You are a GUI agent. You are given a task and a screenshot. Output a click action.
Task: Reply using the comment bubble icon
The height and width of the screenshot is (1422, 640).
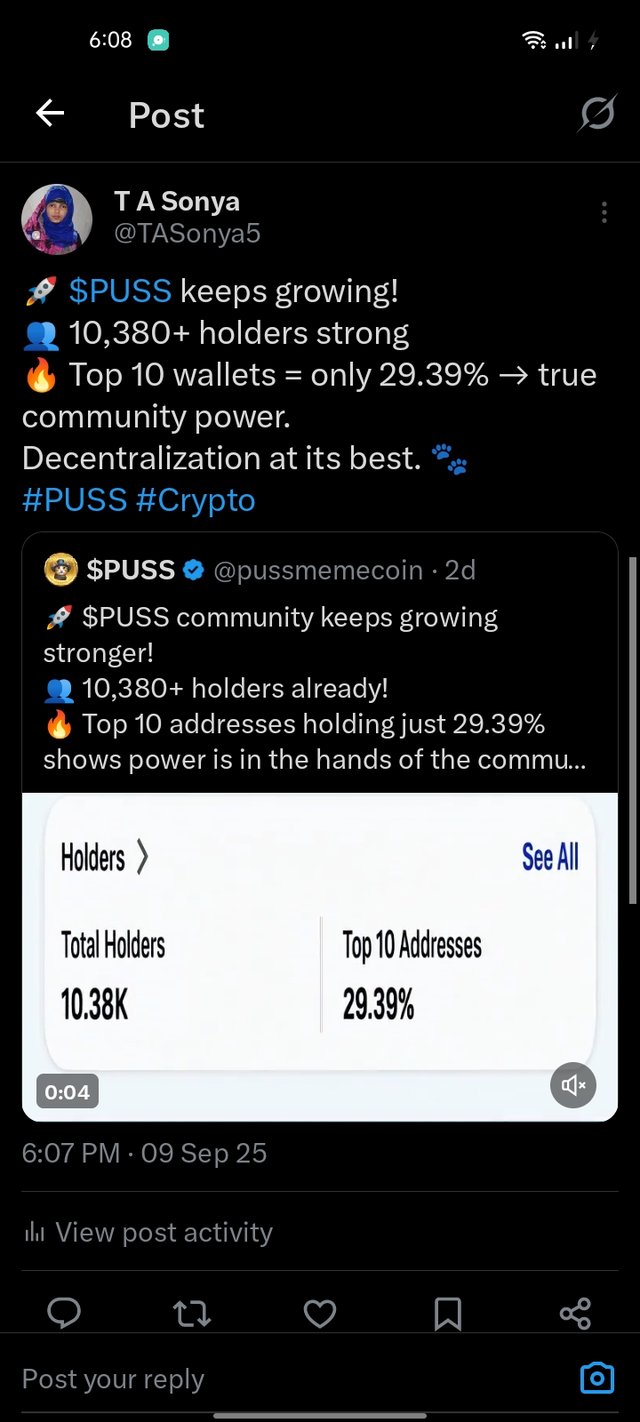(x=64, y=1313)
